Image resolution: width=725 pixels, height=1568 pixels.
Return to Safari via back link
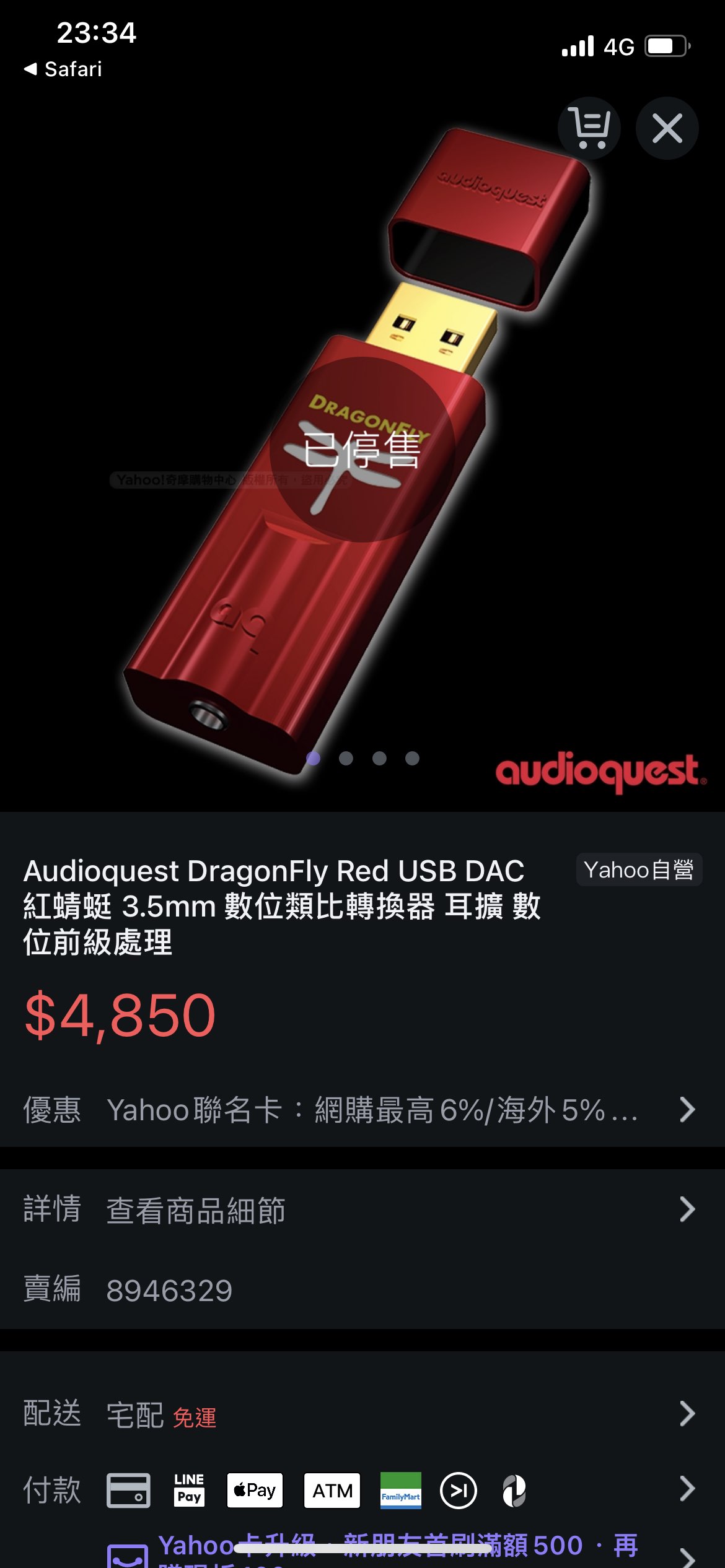63,69
